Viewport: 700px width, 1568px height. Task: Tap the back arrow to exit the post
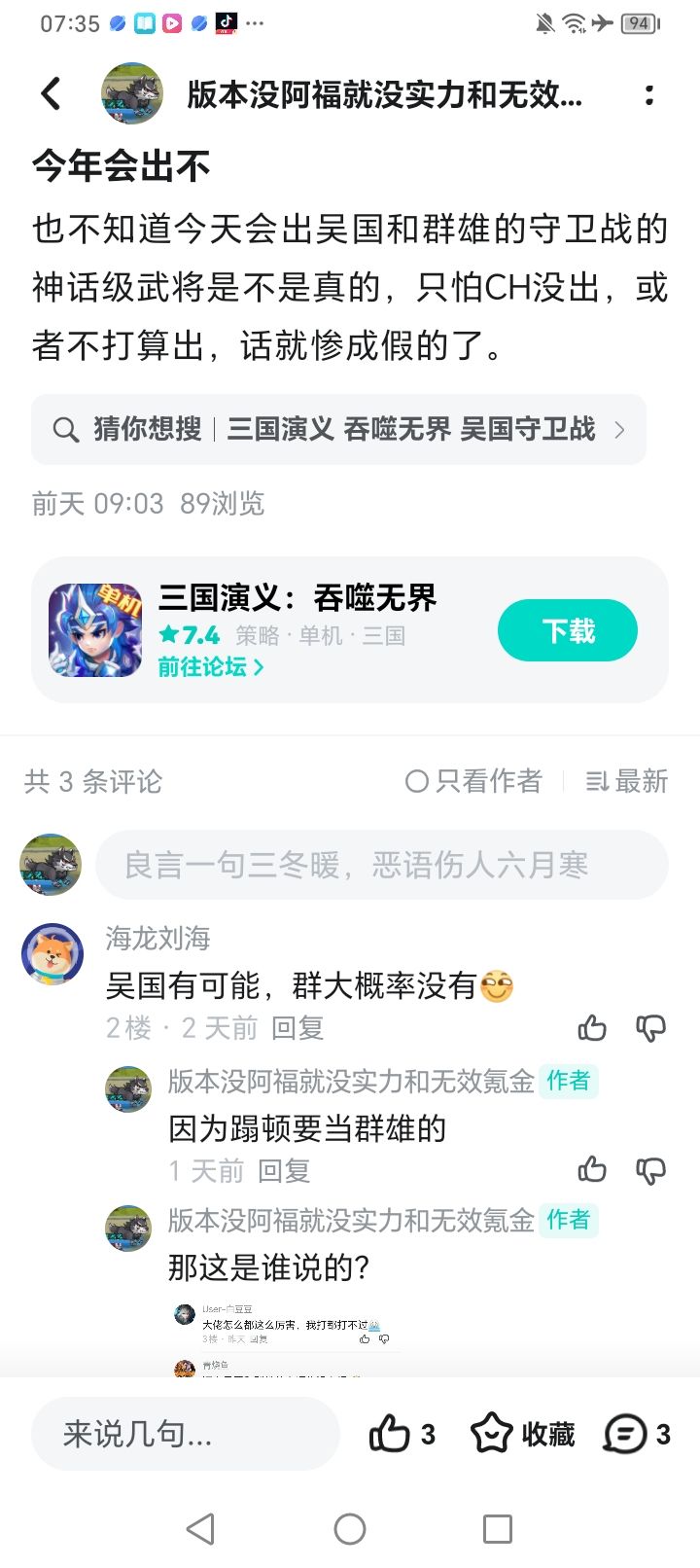pos(51,93)
